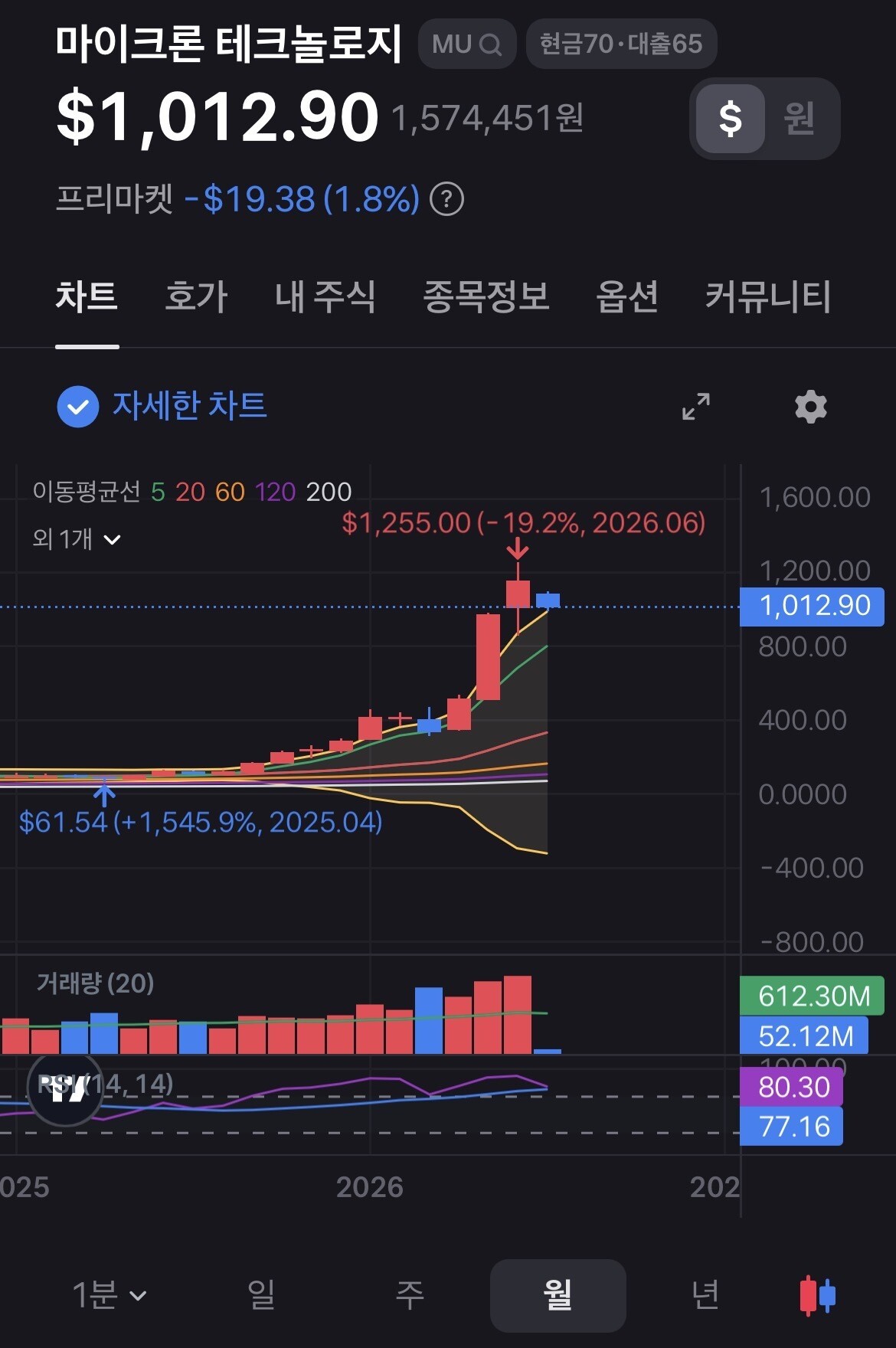Switch price currency to 원

click(x=800, y=119)
